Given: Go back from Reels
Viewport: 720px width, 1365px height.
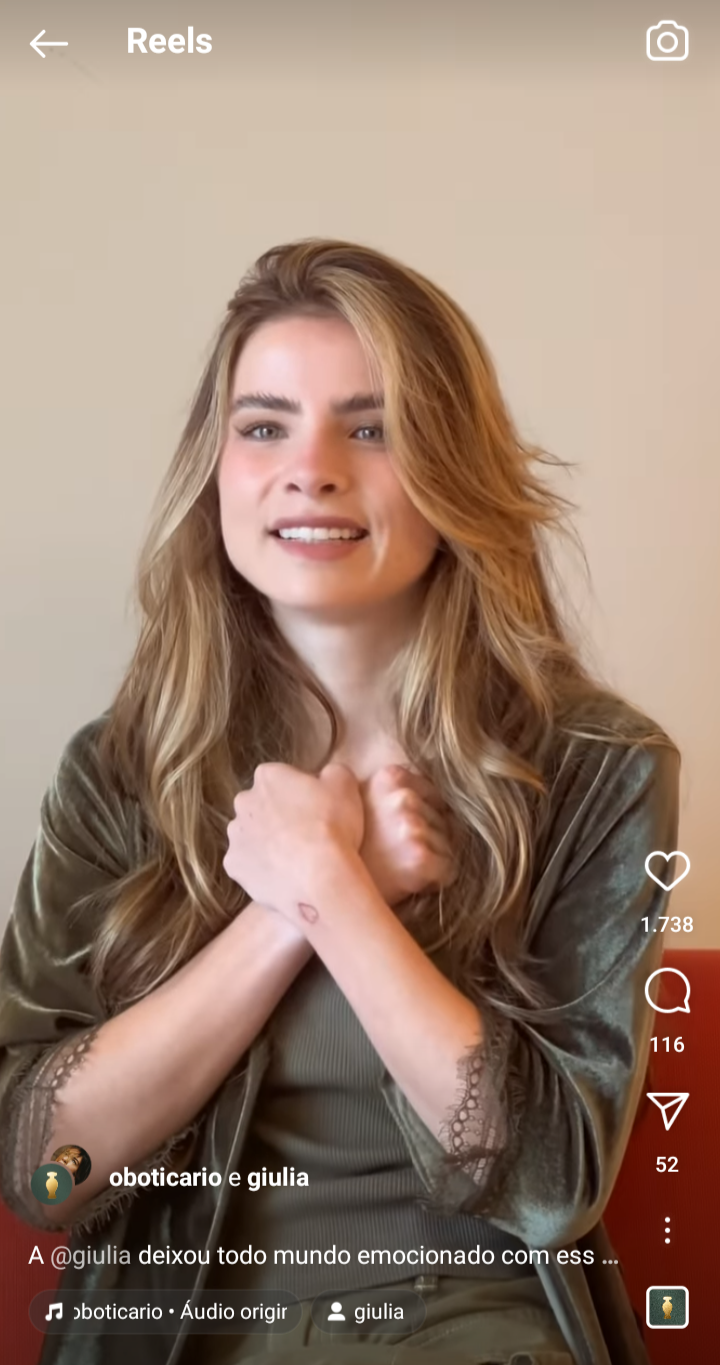Looking at the screenshot, I should point(48,43).
